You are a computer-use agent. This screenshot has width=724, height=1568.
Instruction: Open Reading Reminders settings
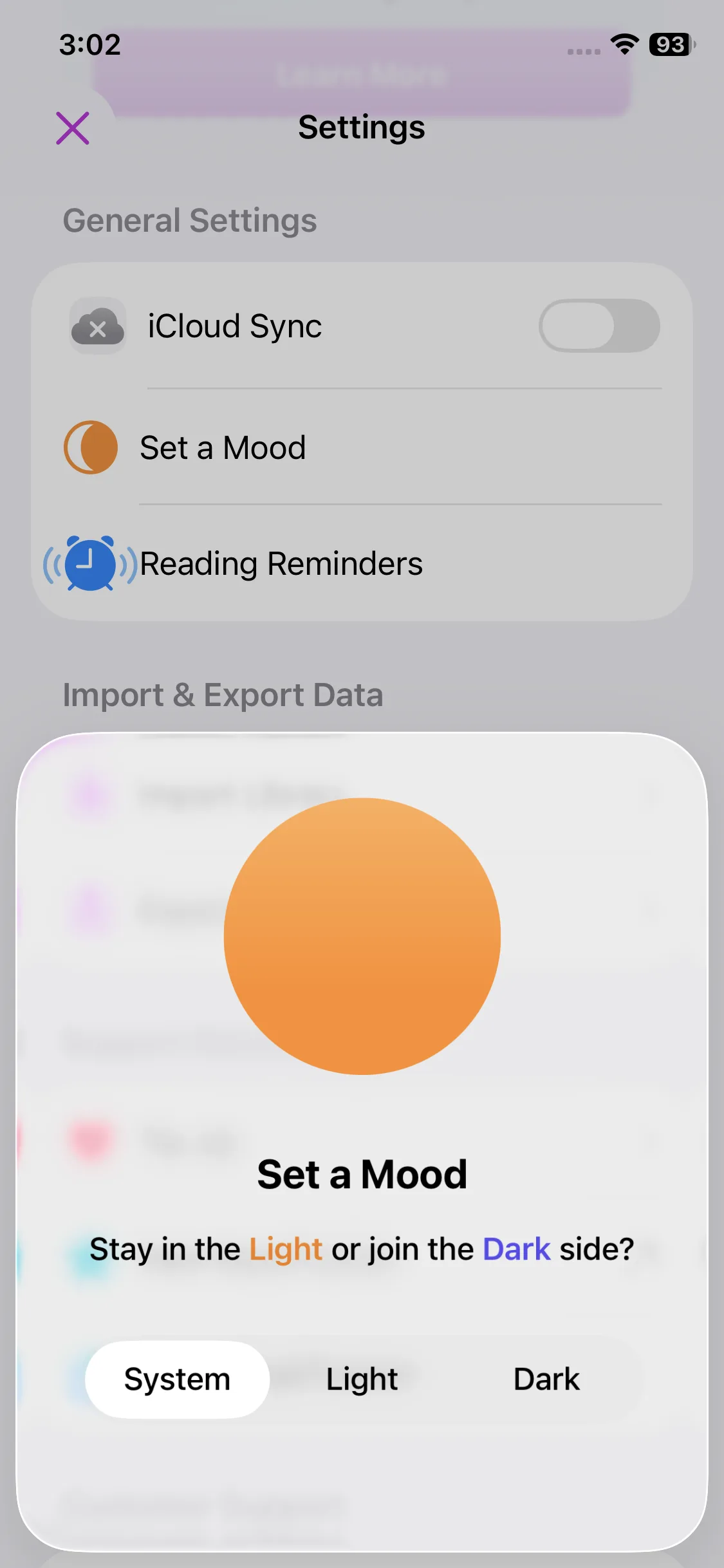[360, 564]
